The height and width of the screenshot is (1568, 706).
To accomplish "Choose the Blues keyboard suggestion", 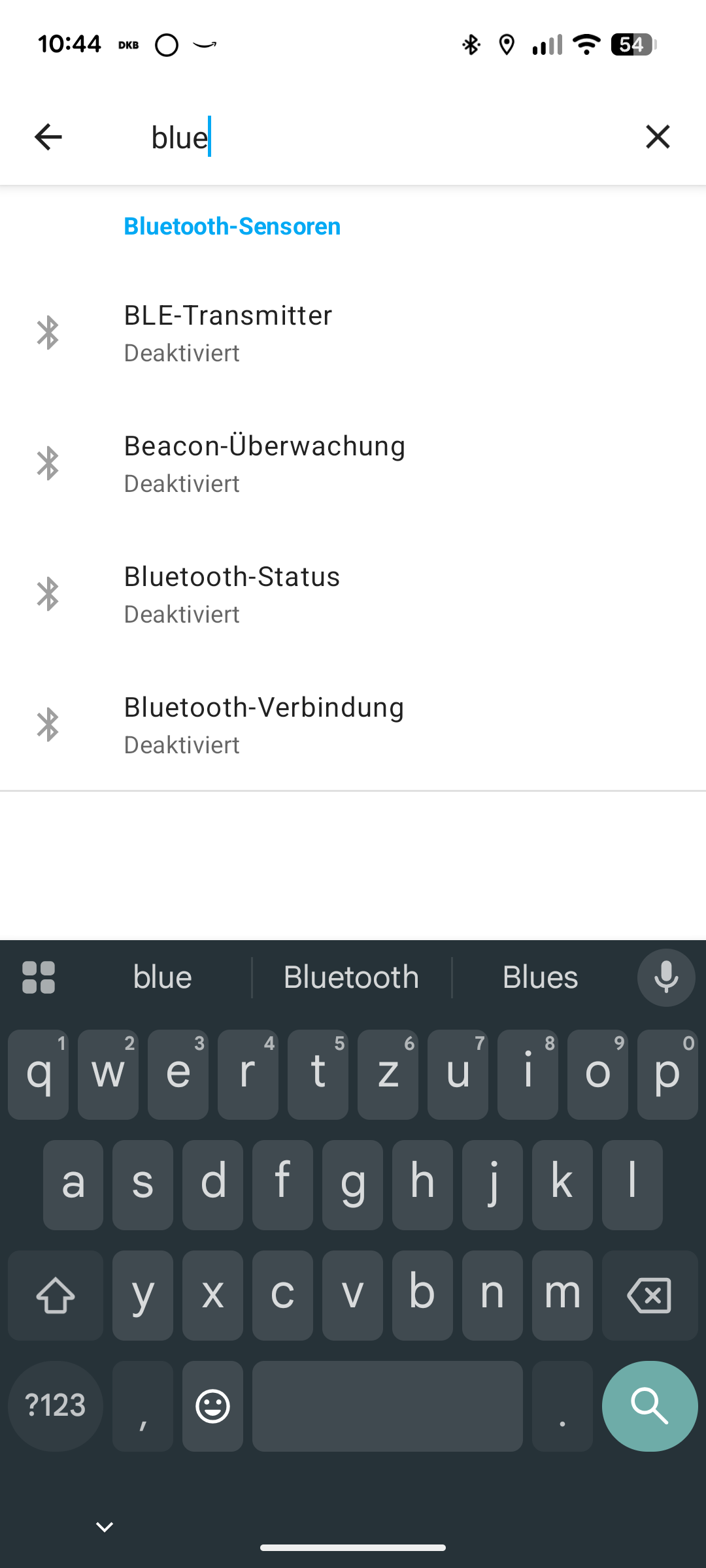I will [x=541, y=977].
